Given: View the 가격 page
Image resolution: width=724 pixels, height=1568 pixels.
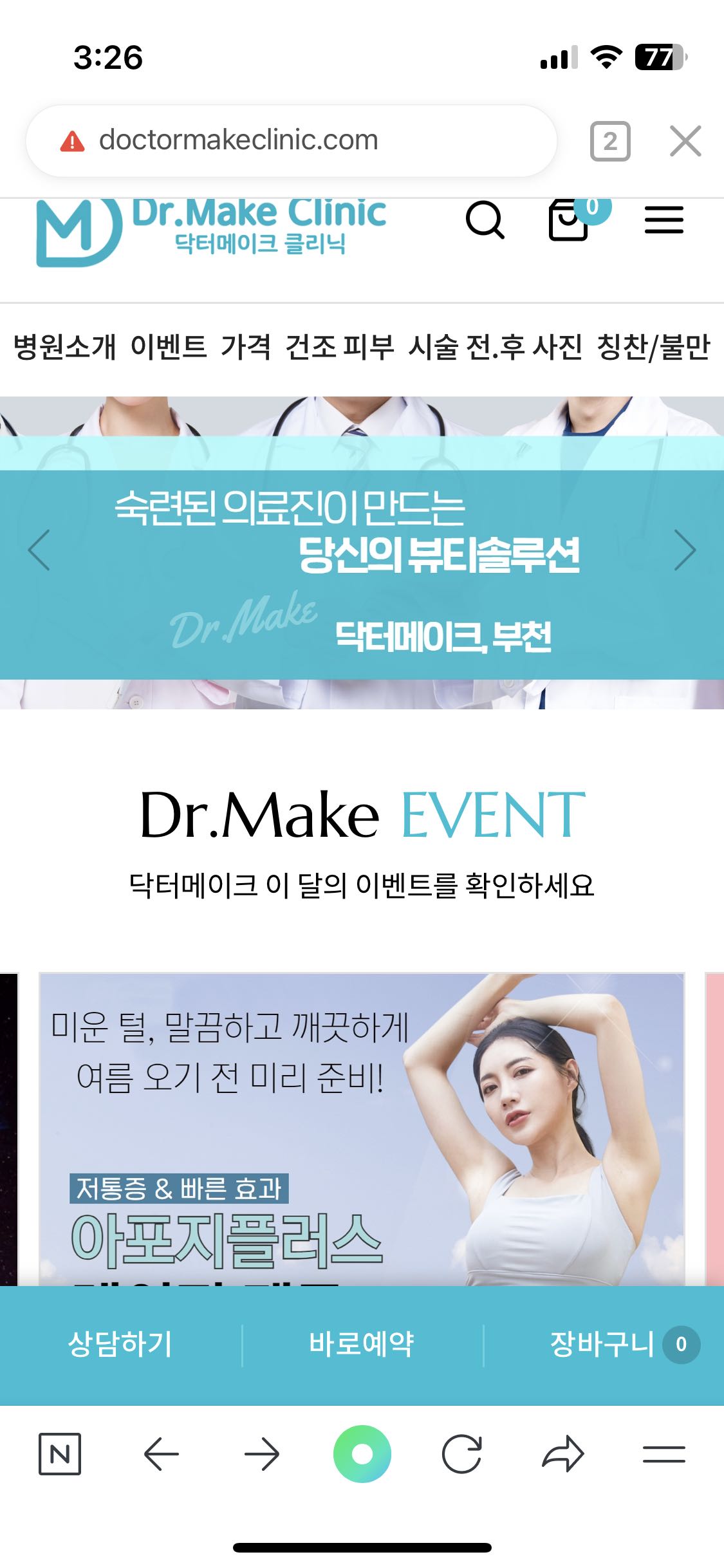Looking at the screenshot, I should pos(246,347).
